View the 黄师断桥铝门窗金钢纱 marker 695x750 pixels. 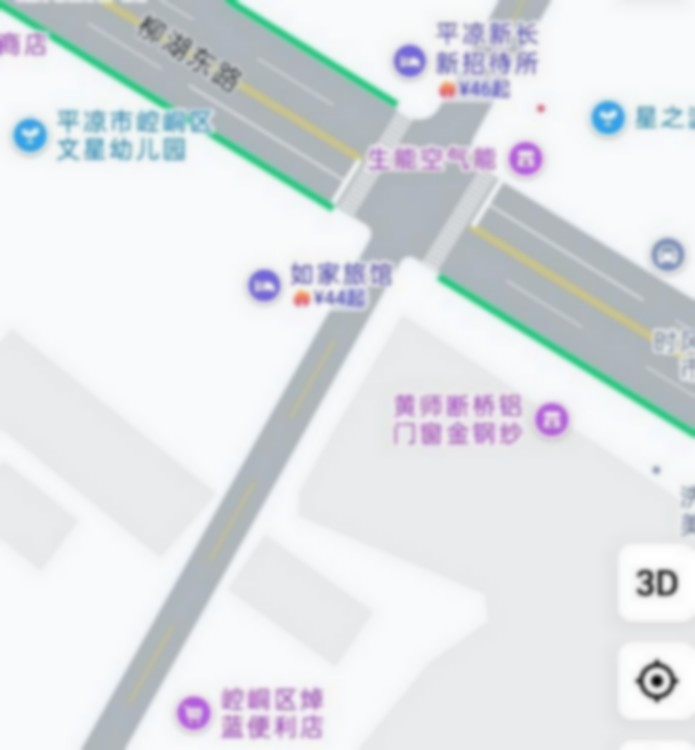551,419
